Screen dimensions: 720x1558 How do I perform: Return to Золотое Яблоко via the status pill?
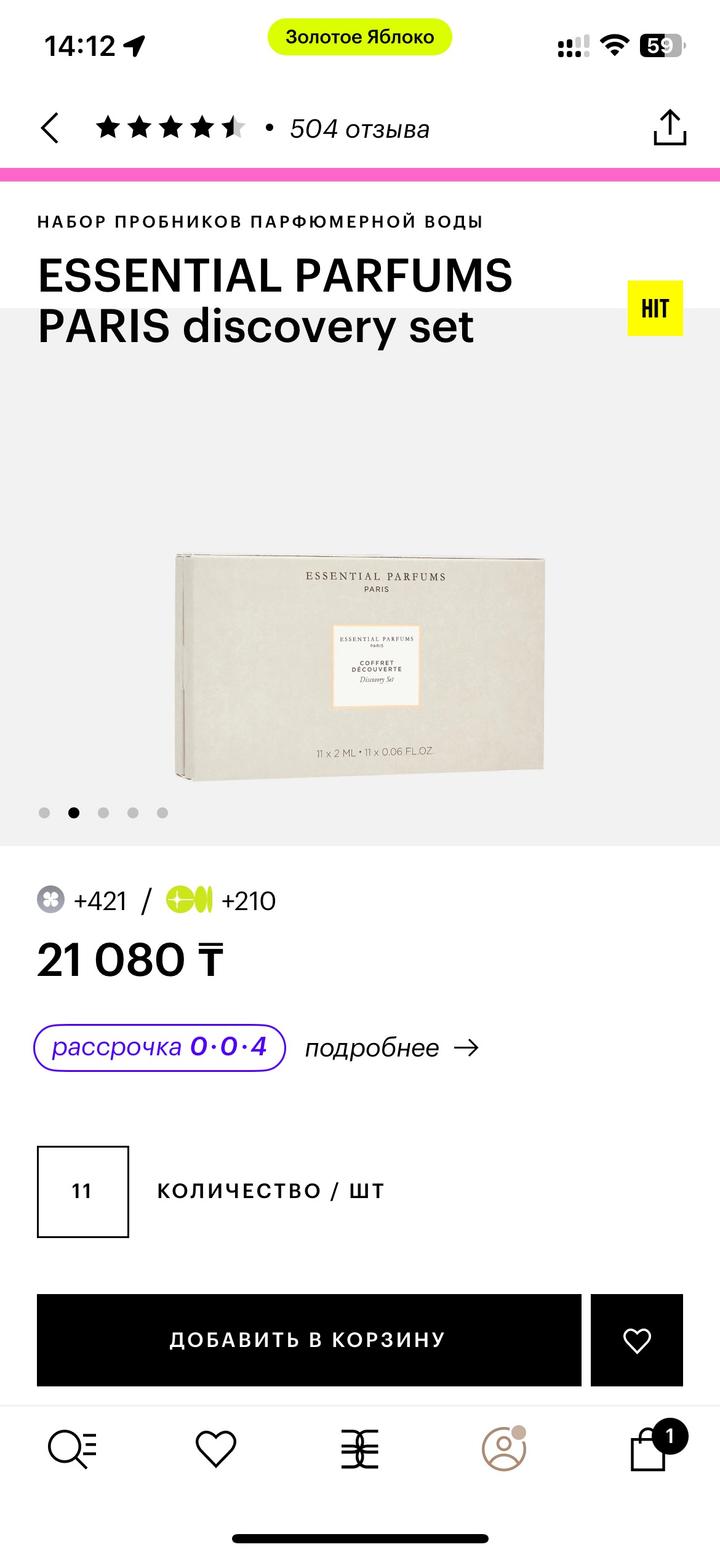[x=360, y=38]
